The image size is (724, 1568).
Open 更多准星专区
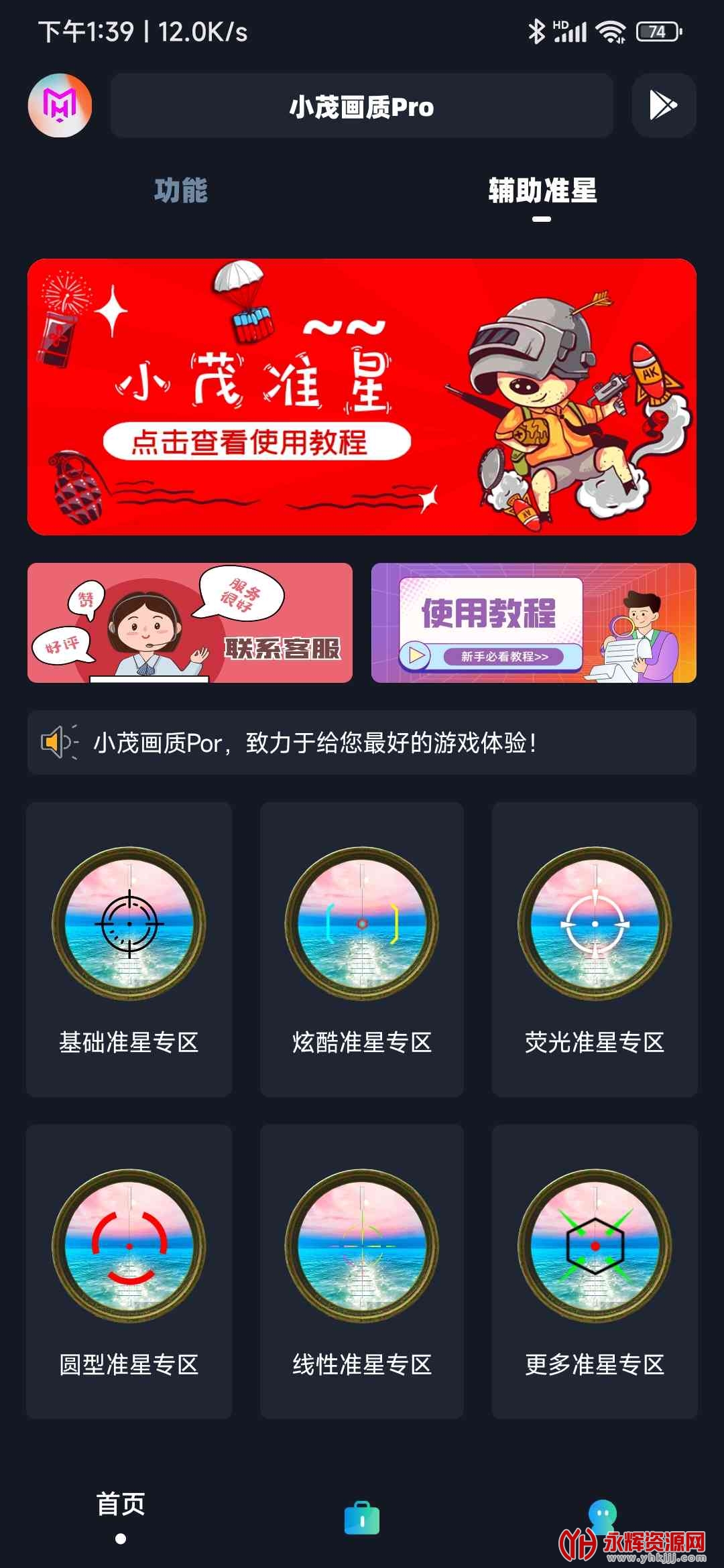point(595,1271)
